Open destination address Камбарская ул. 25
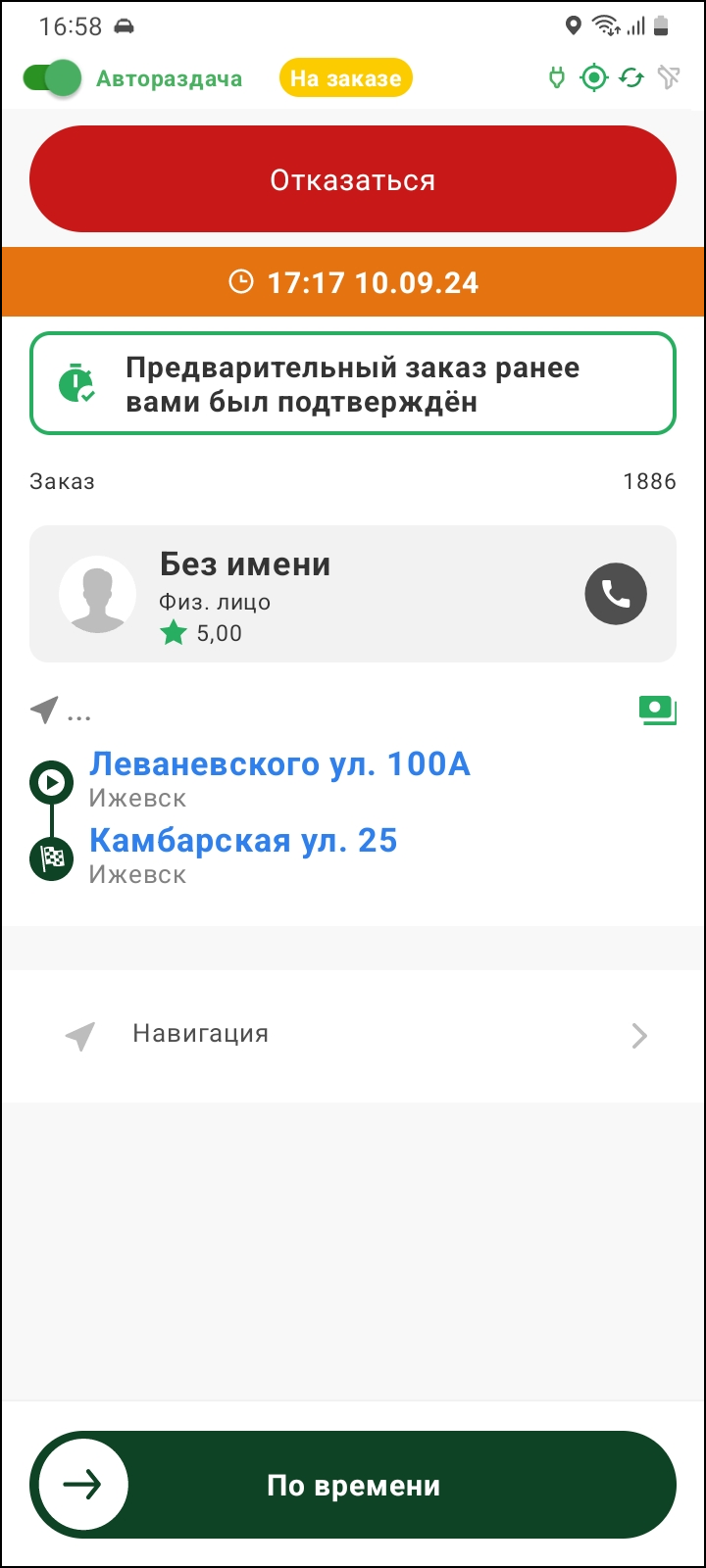This screenshot has width=706, height=1568. click(243, 841)
